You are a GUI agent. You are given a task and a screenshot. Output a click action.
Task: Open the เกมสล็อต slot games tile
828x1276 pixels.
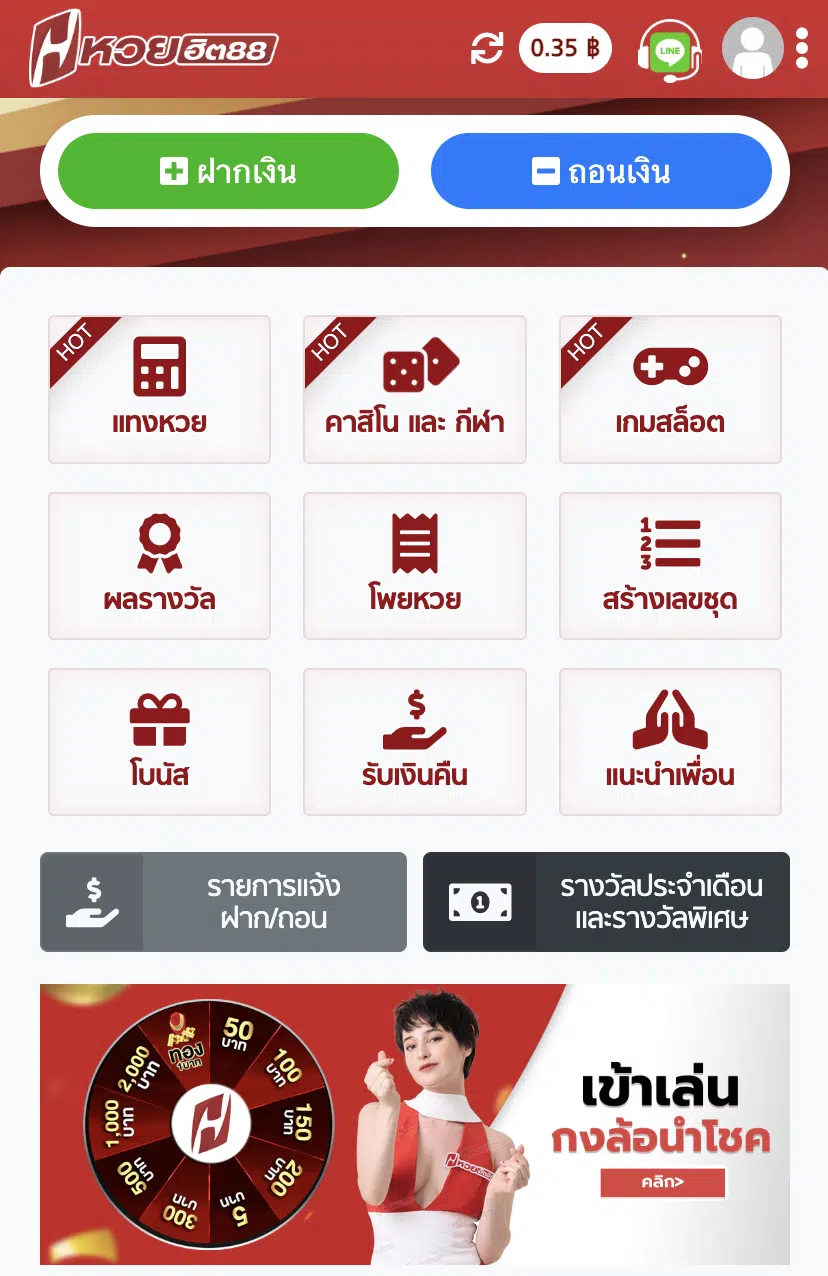[670, 390]
